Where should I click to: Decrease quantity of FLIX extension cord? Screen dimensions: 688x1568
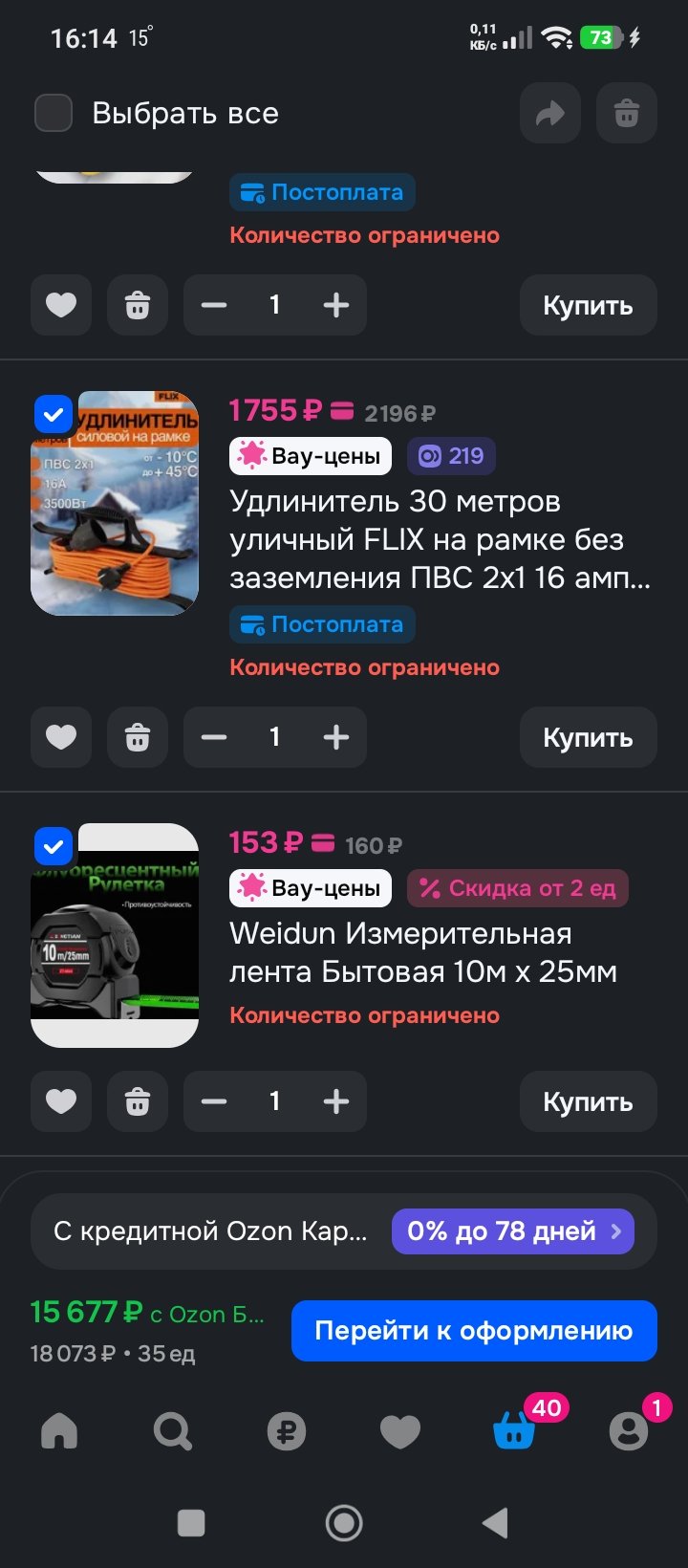[214, 737]
